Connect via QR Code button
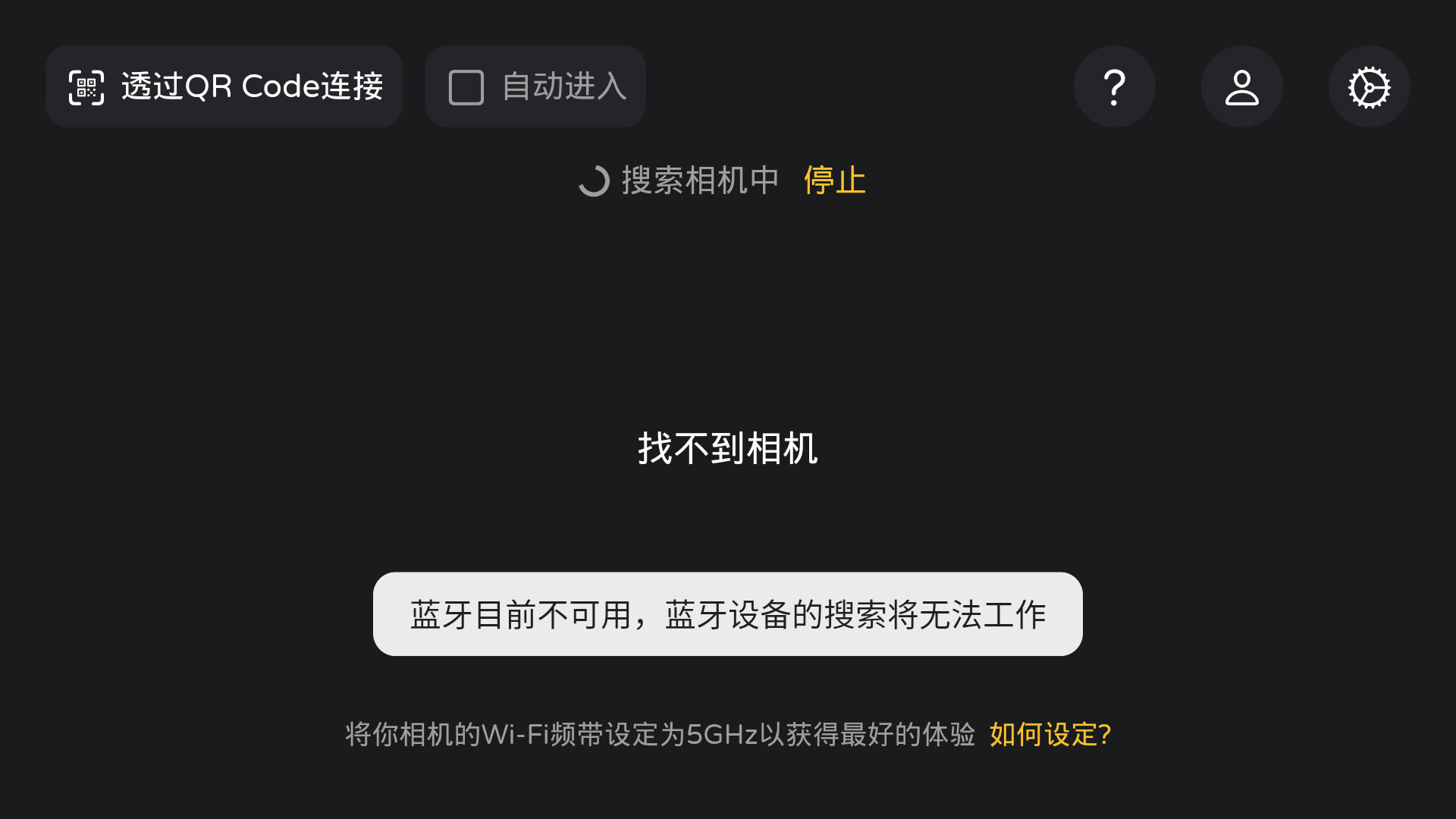 pyautogui.click(x=224, y=86)
